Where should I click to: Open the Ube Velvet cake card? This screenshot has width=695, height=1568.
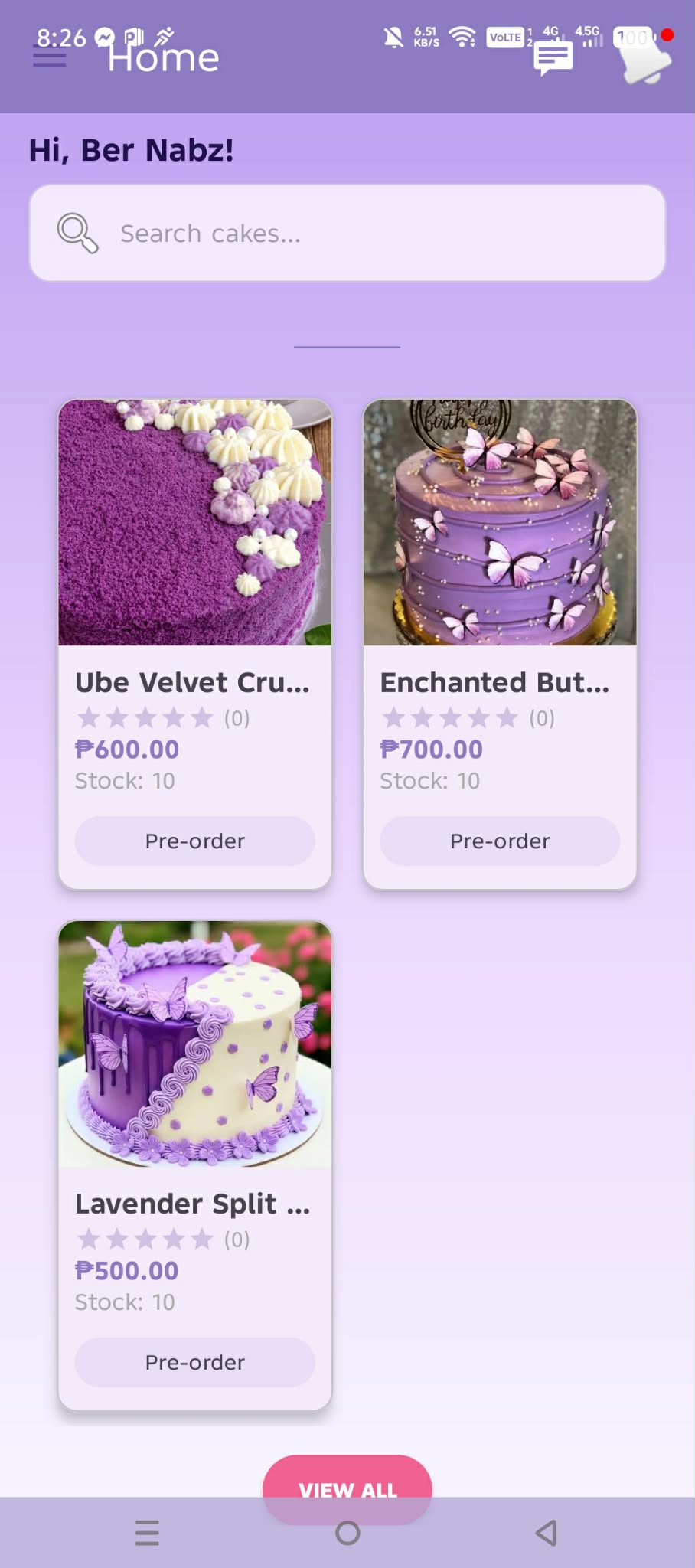click(194, 524)
